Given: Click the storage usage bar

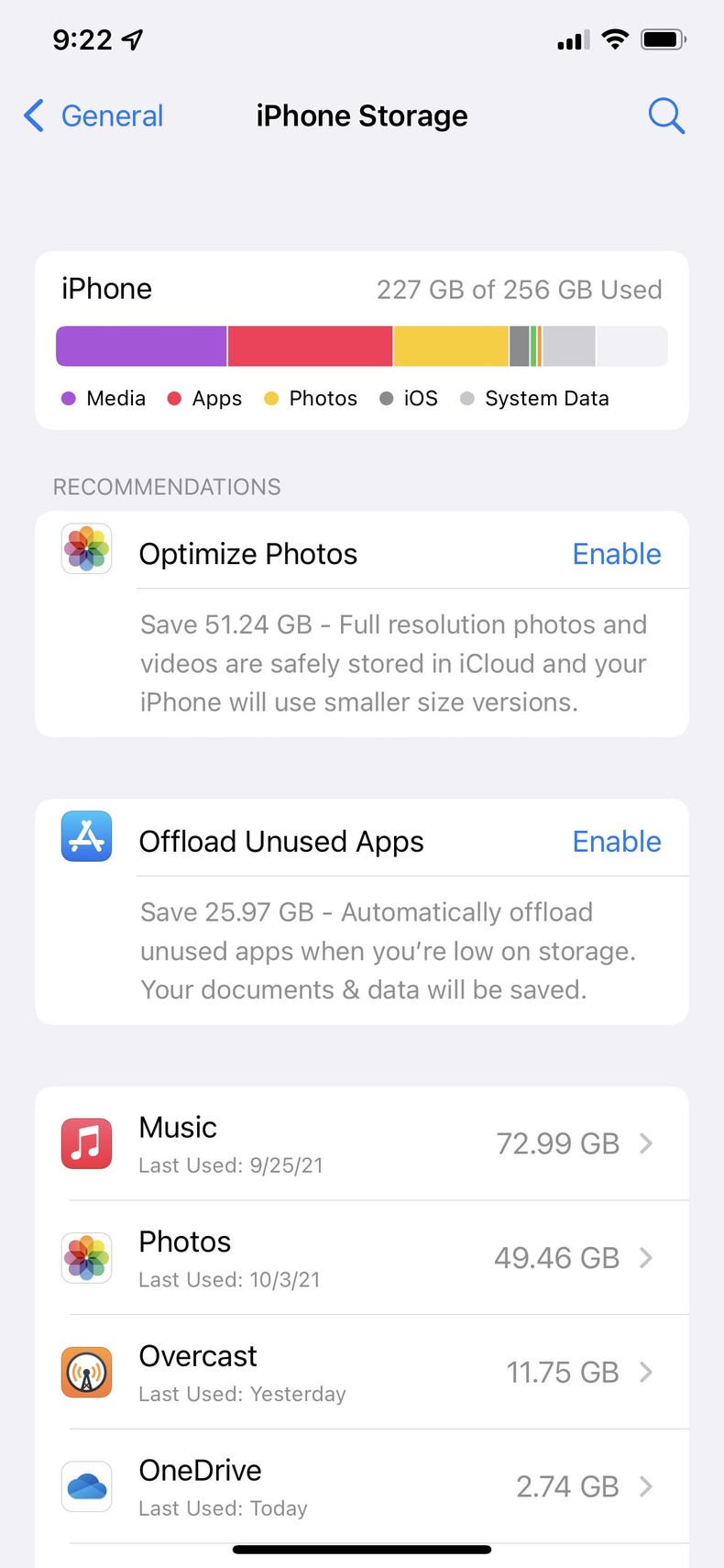Looking at the screenshot, I should 361,346.
